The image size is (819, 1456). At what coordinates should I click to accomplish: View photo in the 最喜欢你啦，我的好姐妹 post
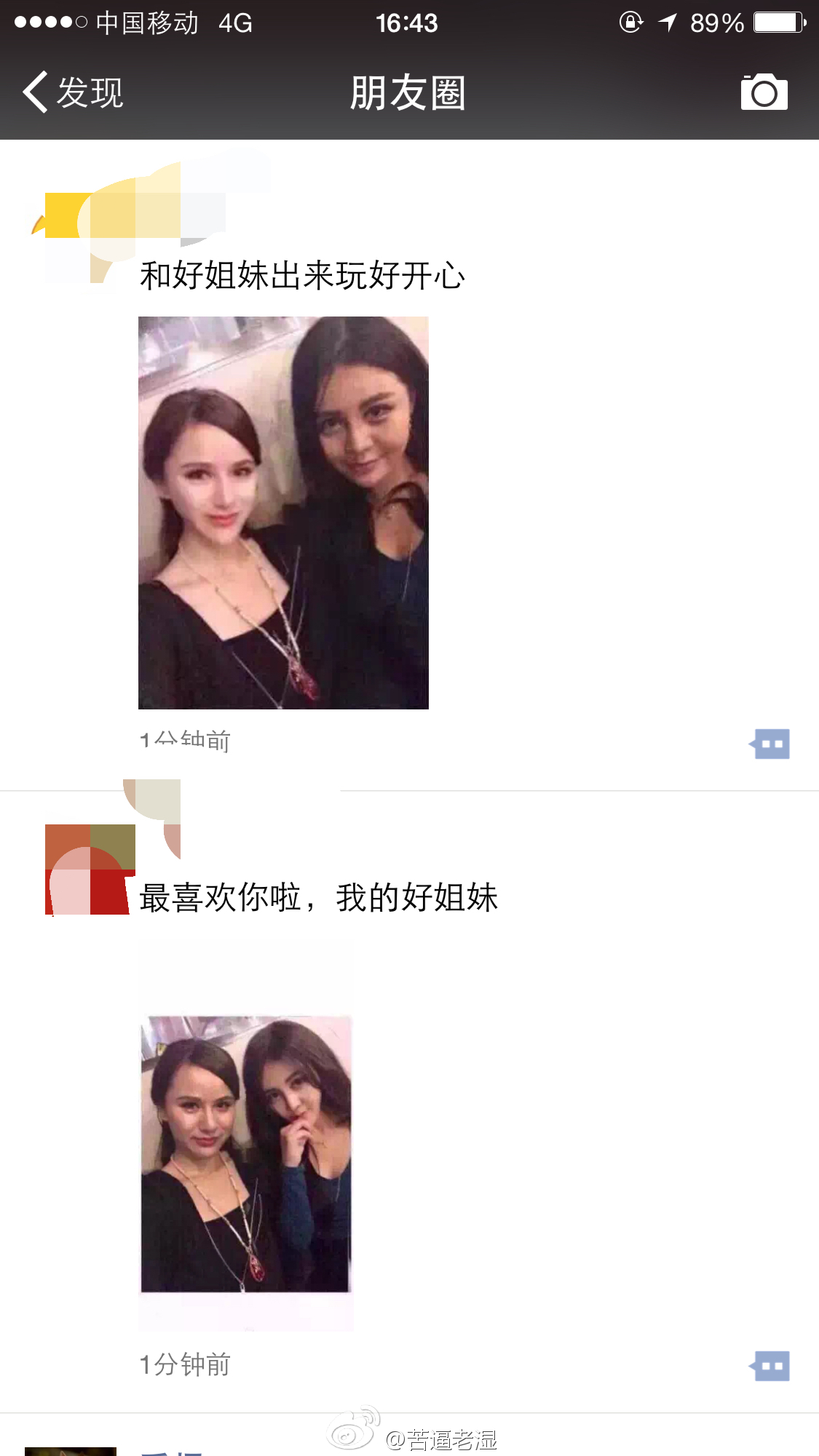coord(246,1153)
